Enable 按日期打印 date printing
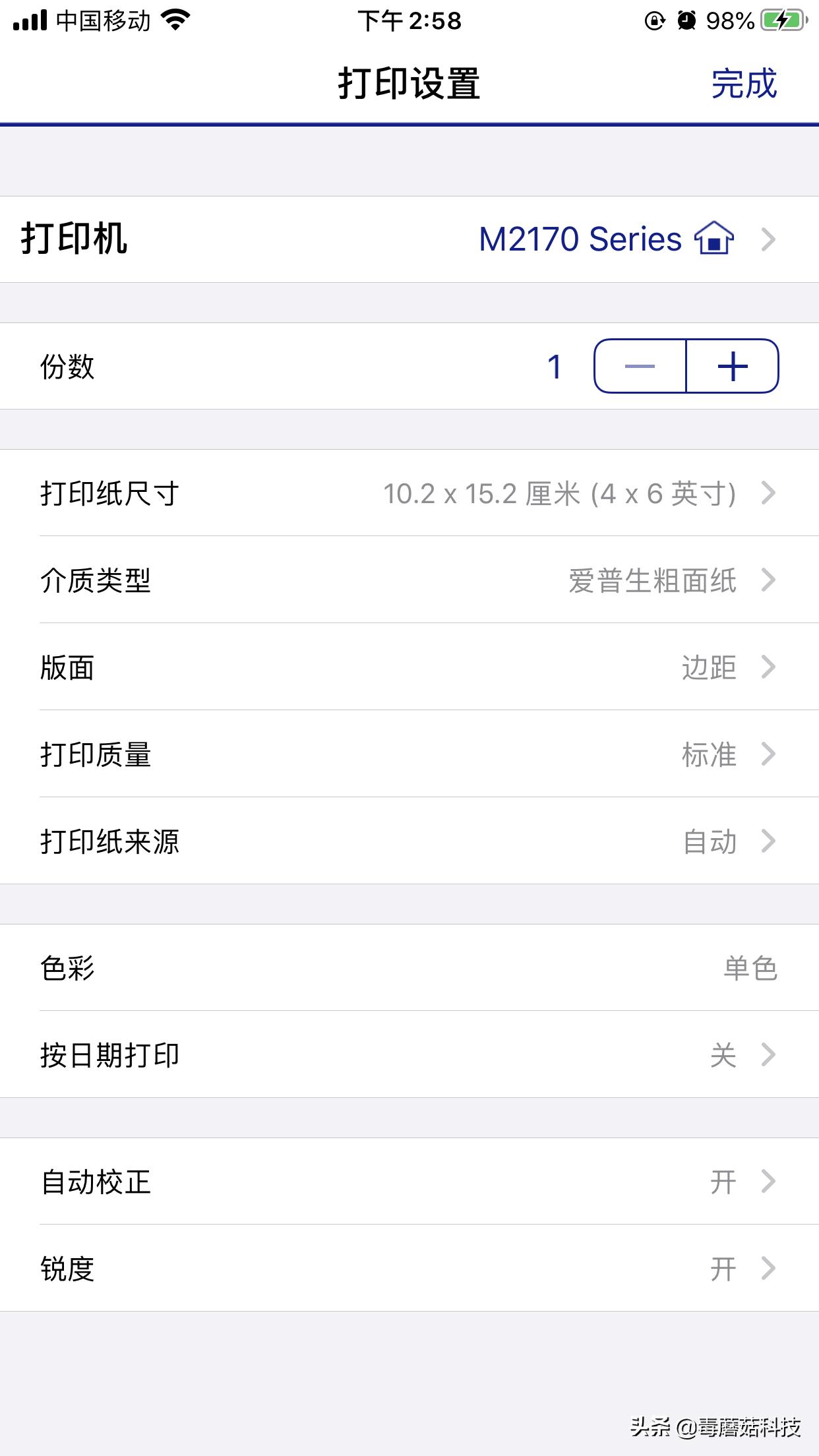The width and height of the screenshot is (819, 1456). pos(409,1056)
